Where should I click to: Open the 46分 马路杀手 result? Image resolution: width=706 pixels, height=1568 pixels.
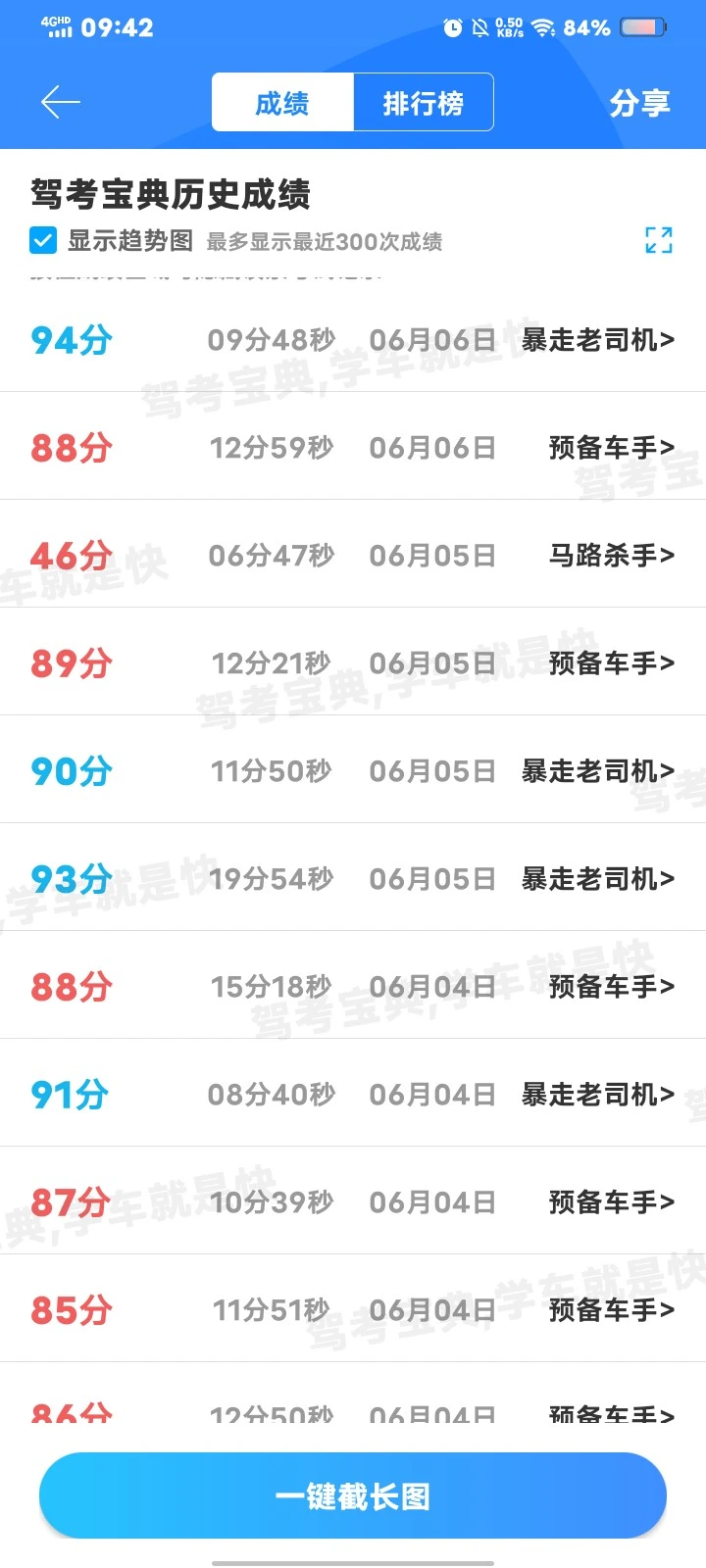(x=353, y=554)
